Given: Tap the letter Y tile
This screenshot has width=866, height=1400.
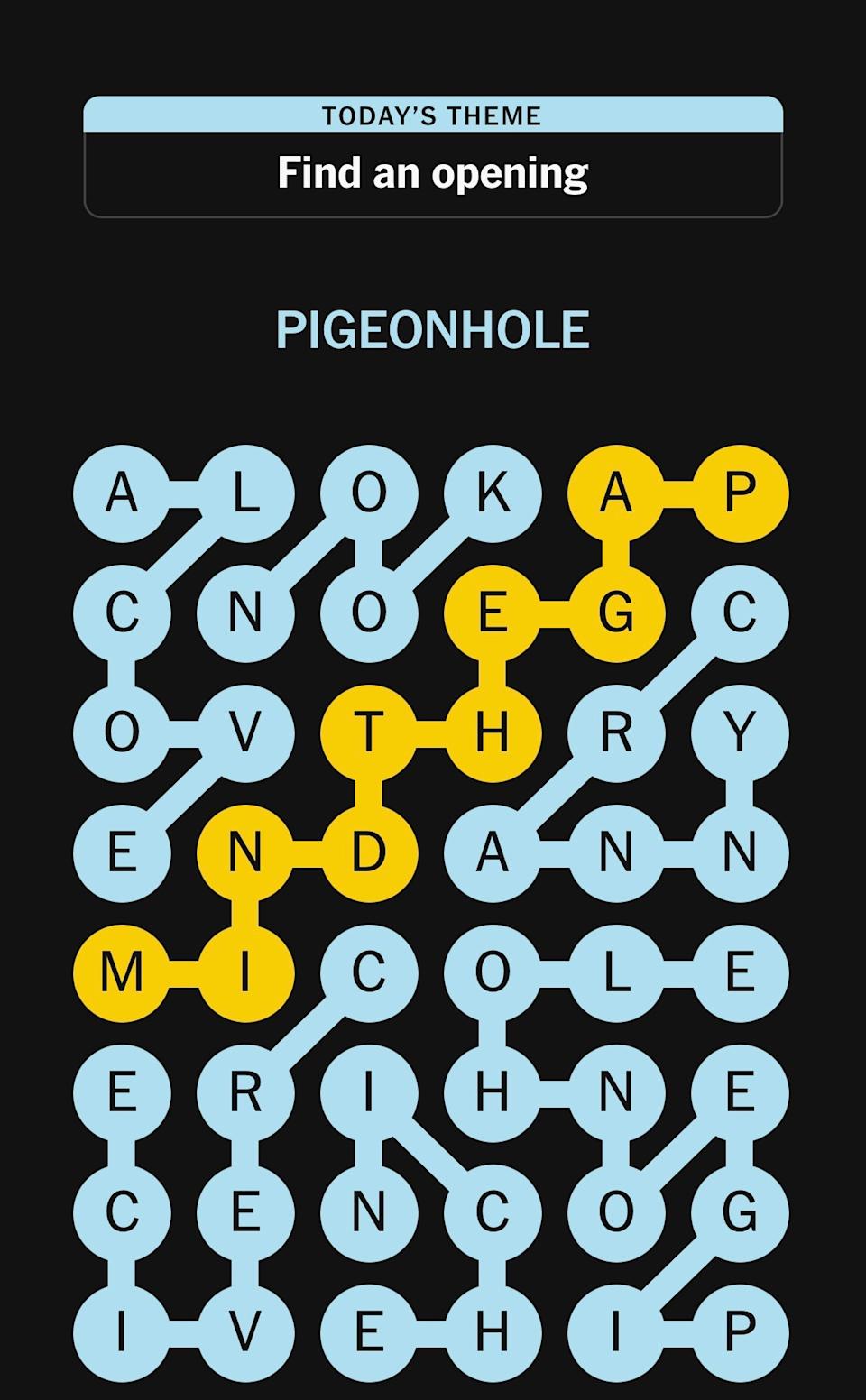Looking at the screenshot, I should (x=740, y=732).
